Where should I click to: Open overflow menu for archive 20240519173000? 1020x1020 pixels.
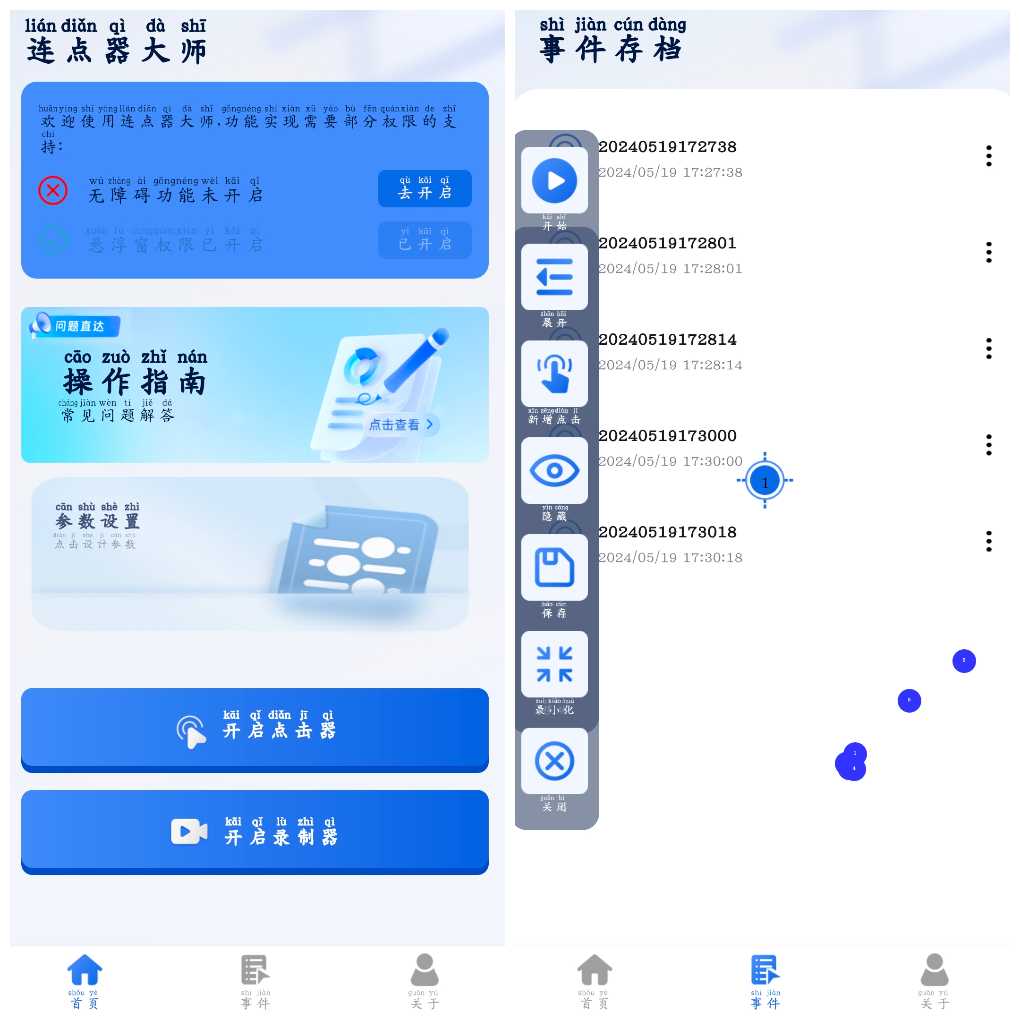pyautogui.click(x=988, y=445)
